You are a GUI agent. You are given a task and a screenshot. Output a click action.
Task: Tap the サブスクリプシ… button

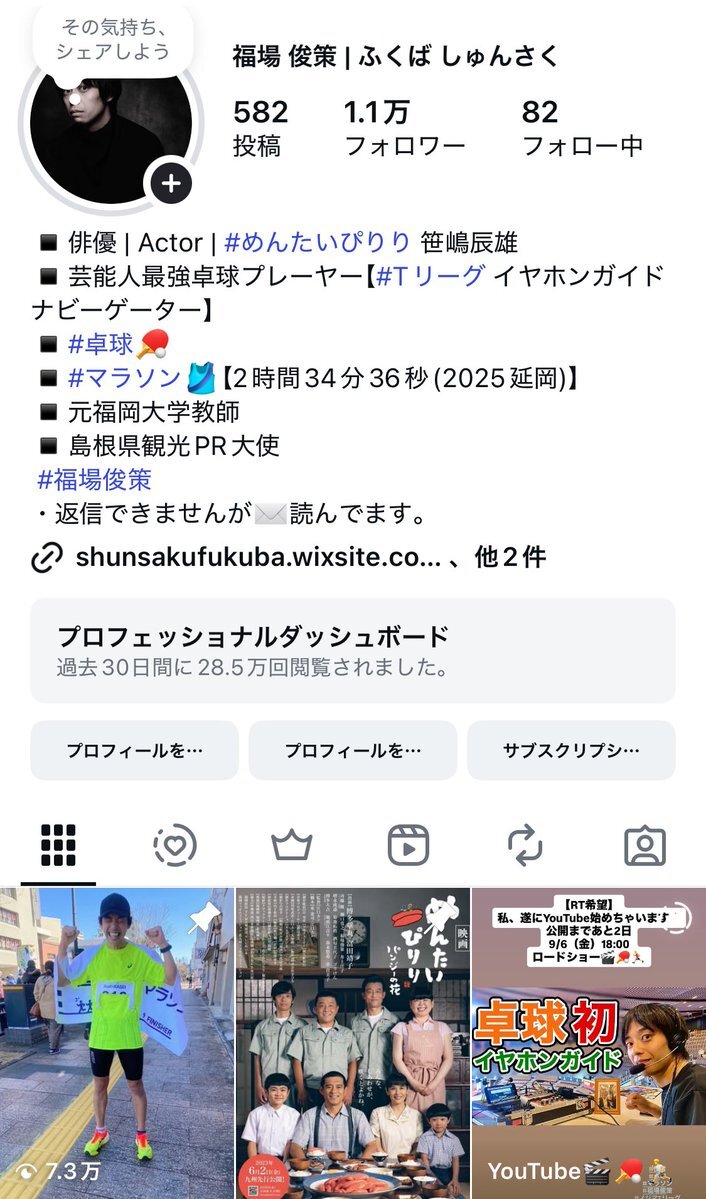[571, 750]
